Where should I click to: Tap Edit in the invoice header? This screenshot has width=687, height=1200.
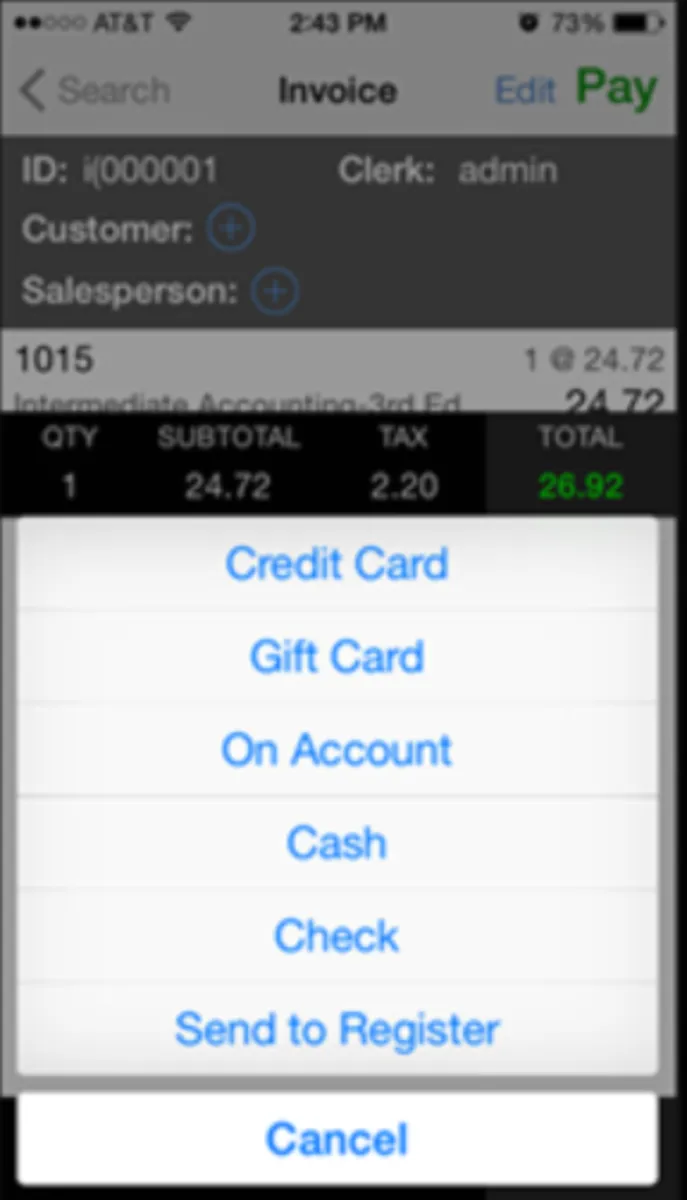(x=525, y=91)
